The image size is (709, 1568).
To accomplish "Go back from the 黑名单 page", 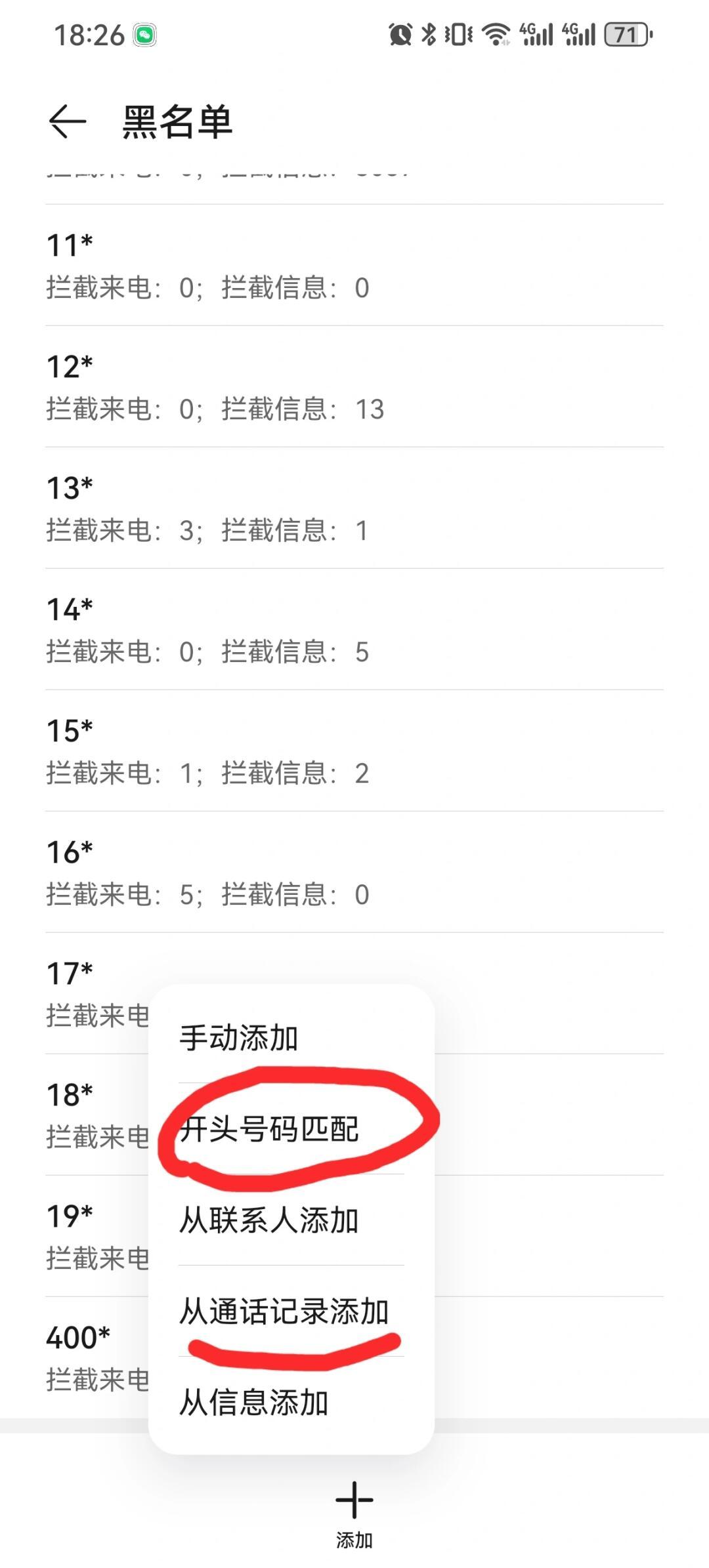I will point(68,121).
